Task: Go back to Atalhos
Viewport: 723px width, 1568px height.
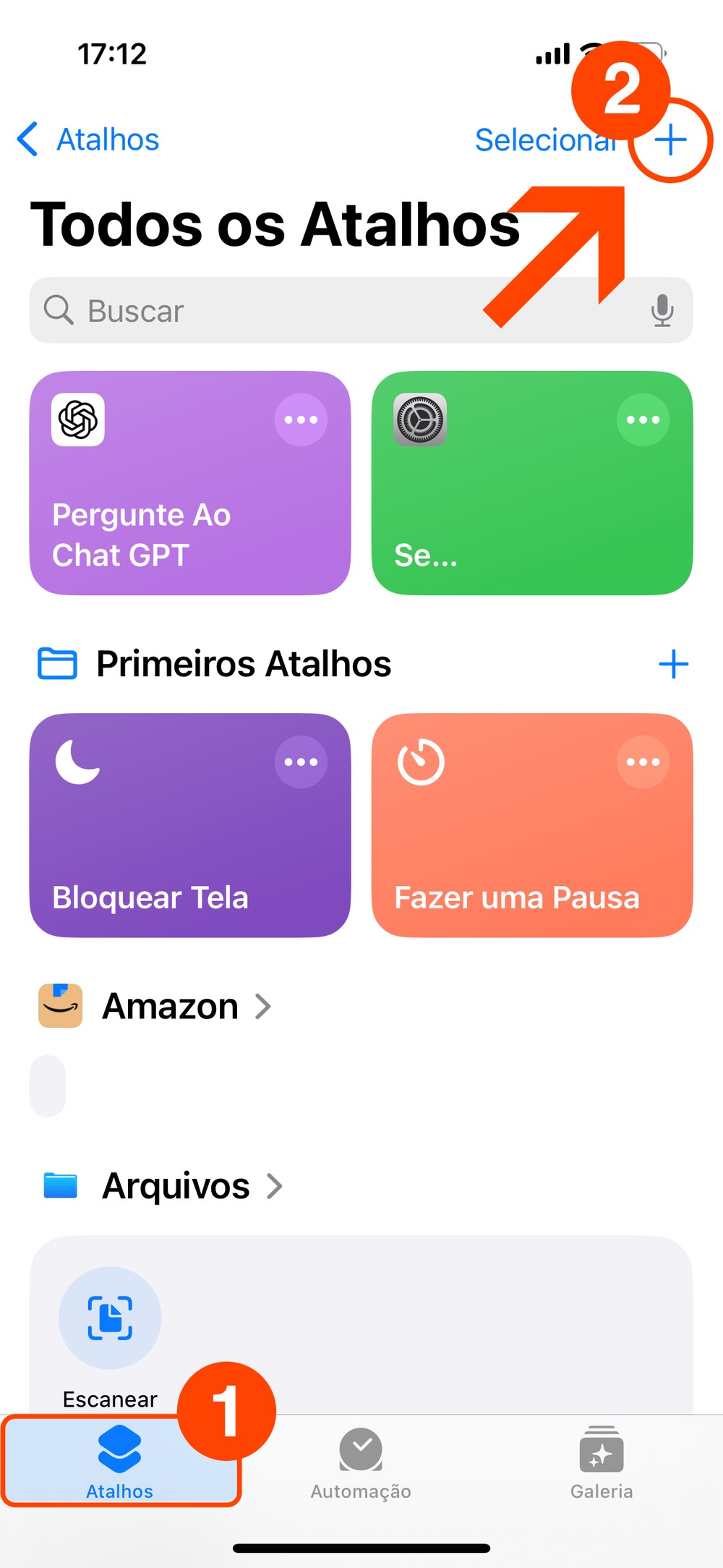Action: coord(88,140)
